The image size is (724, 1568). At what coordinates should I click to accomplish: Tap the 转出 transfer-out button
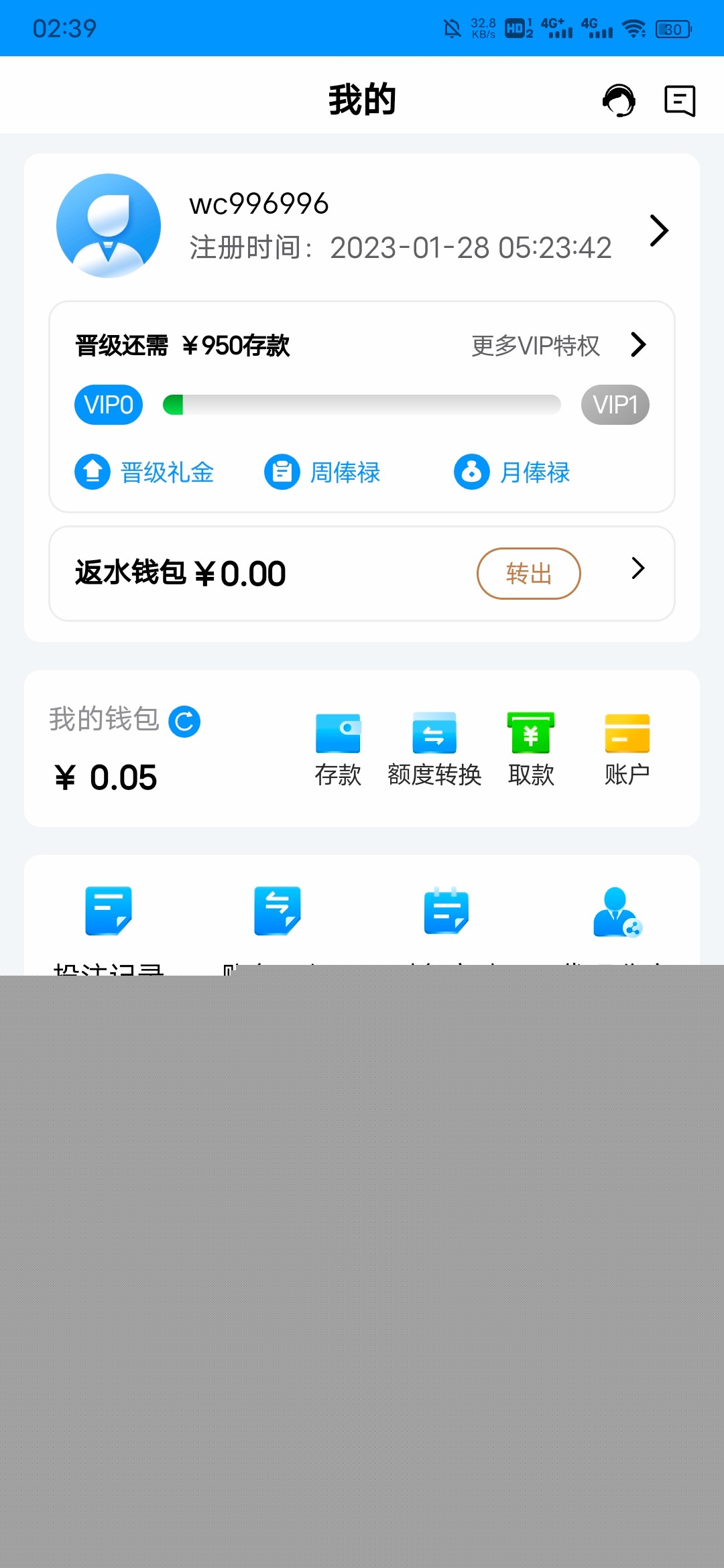[529, 573]
